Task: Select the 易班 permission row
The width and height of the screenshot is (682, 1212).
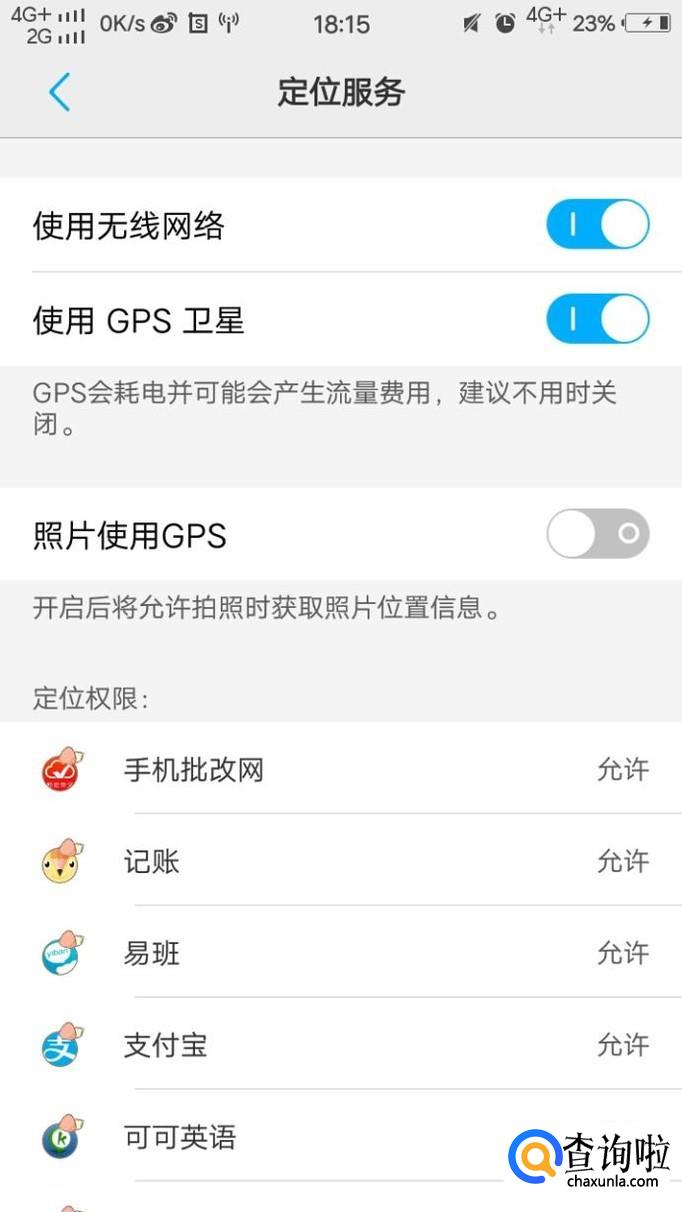Action: pyautogui.click(x=341, y=952)
